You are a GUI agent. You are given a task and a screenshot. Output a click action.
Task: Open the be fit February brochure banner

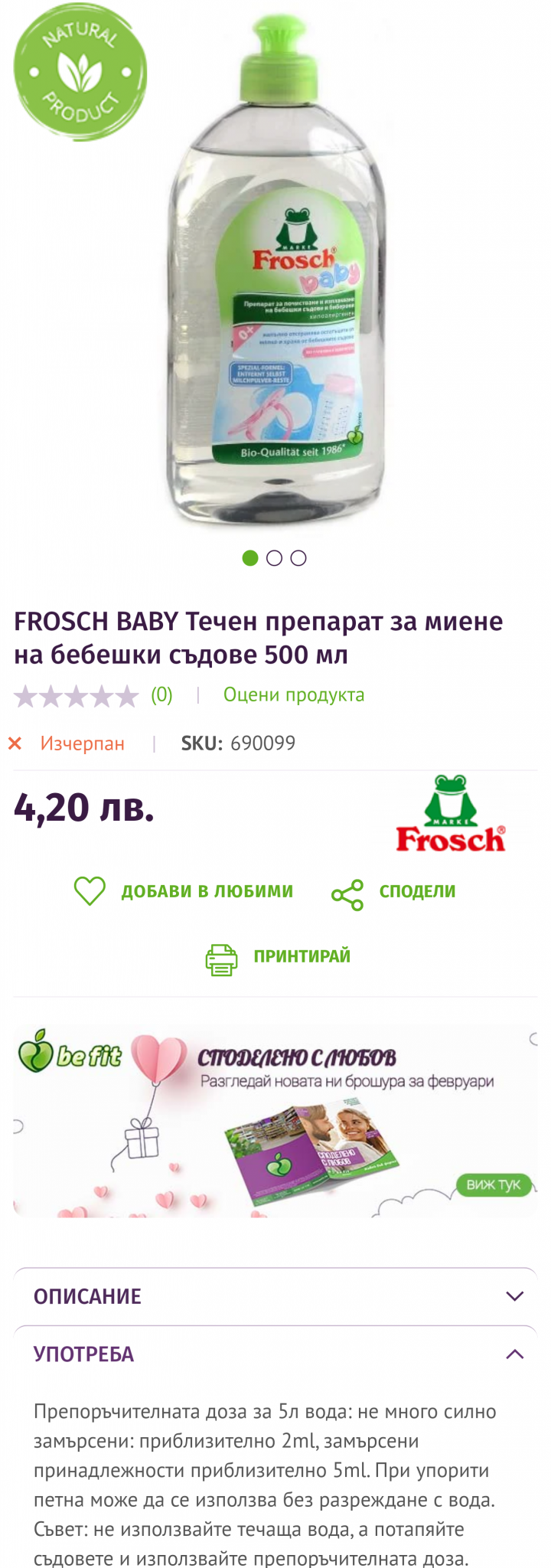click(x=275, y=1122)
